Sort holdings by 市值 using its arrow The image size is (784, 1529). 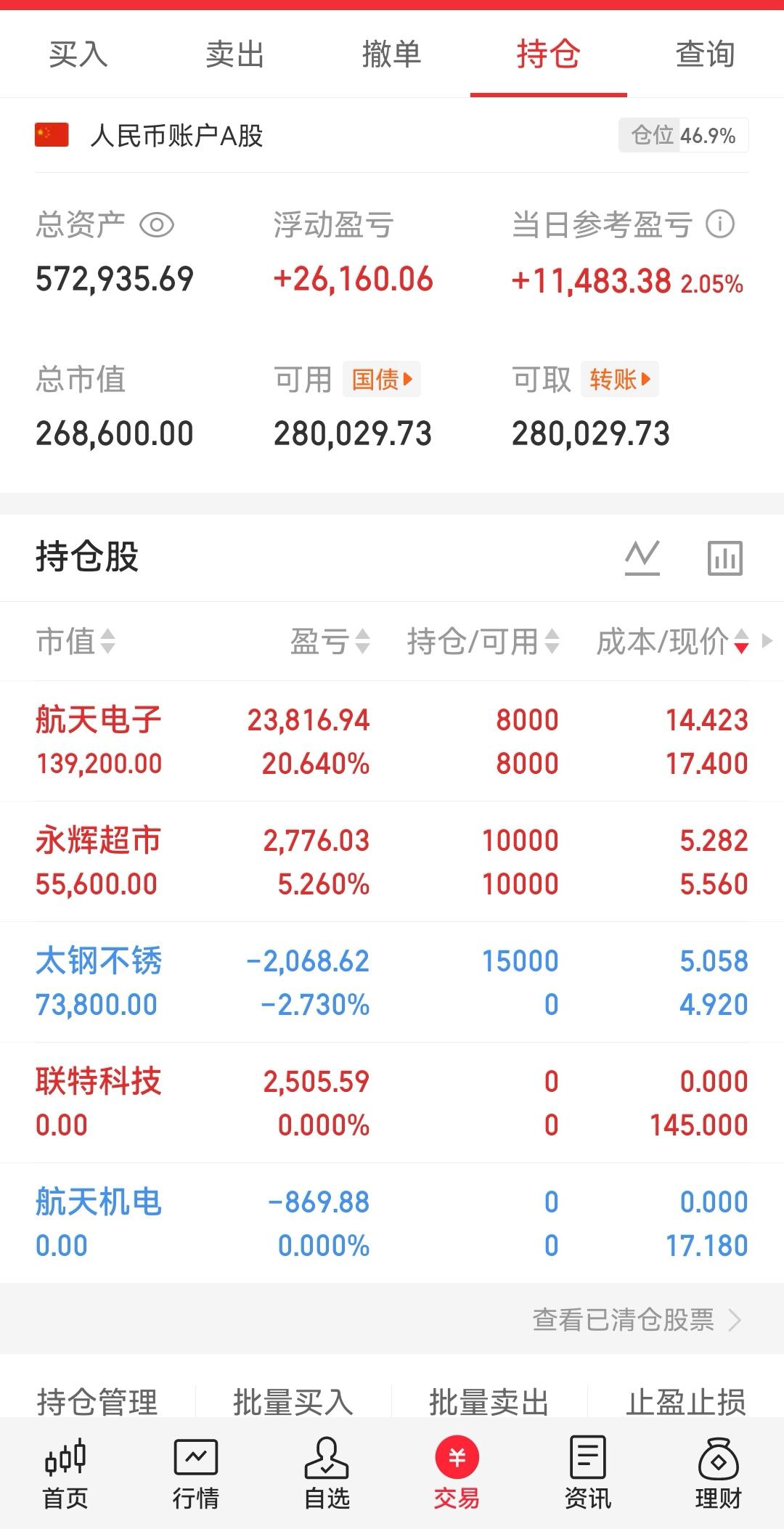[107, 642]
